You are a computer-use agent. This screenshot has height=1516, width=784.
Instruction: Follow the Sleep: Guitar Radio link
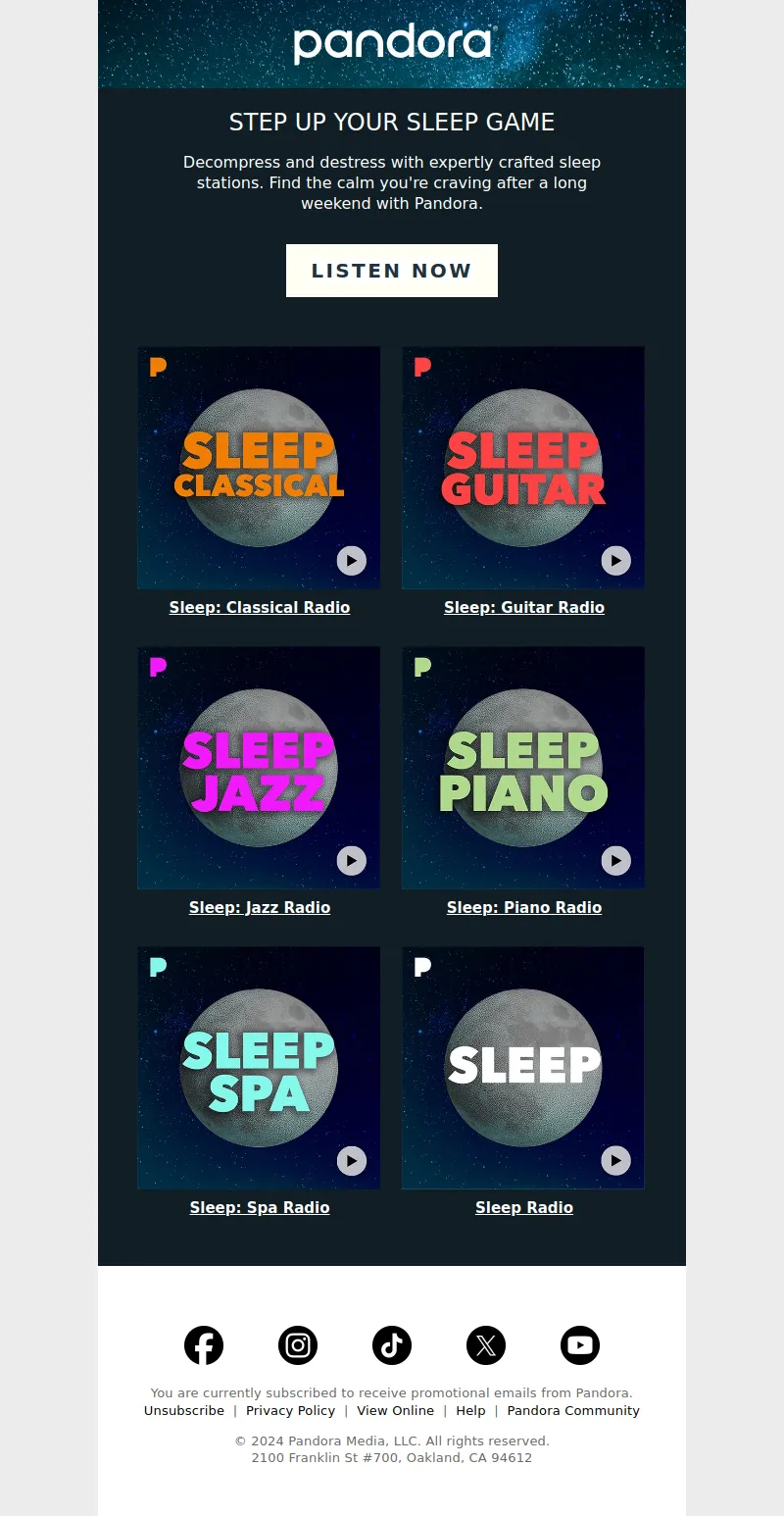[x=524, y=607]
